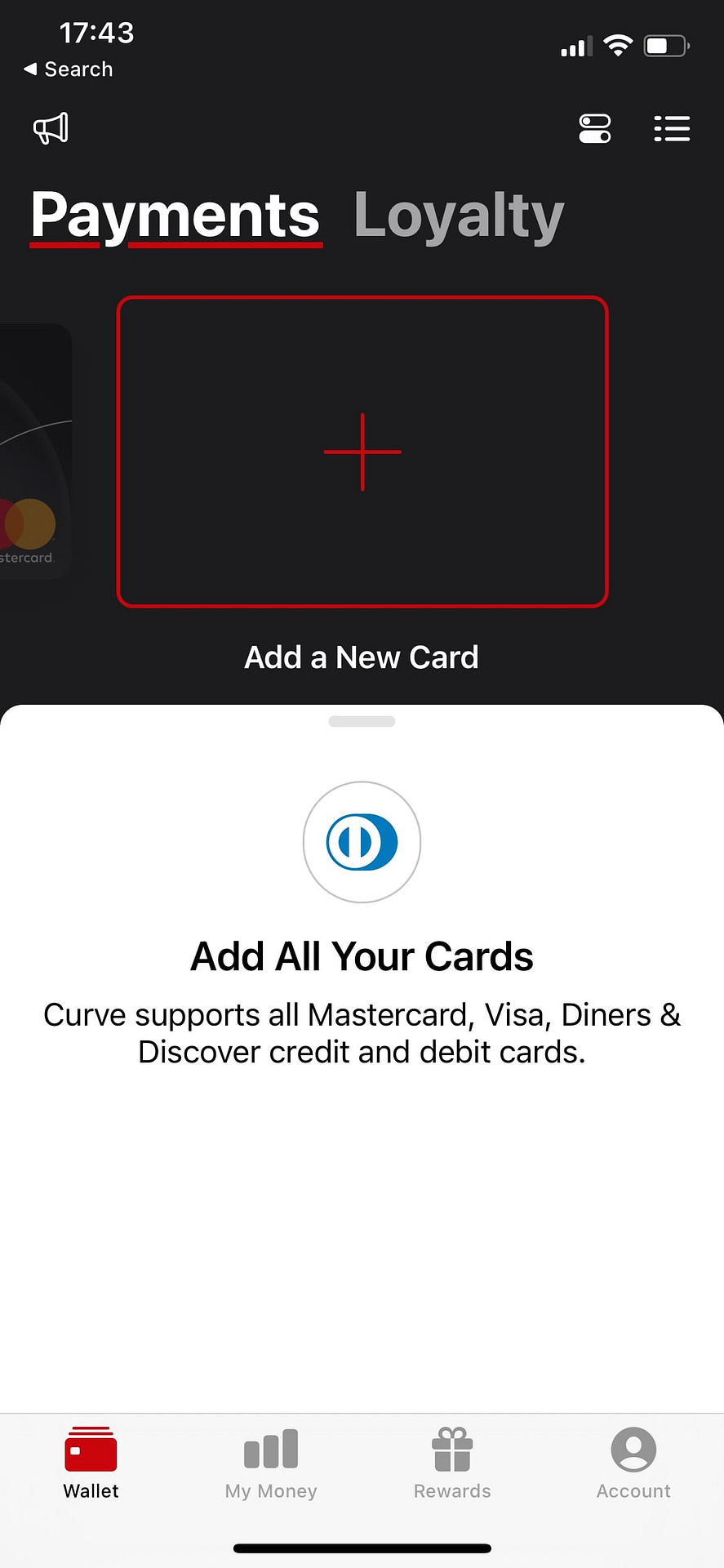Viewport: 724px width, 1568px height.
Task: Open the list view icon
Action: (672, 129)
